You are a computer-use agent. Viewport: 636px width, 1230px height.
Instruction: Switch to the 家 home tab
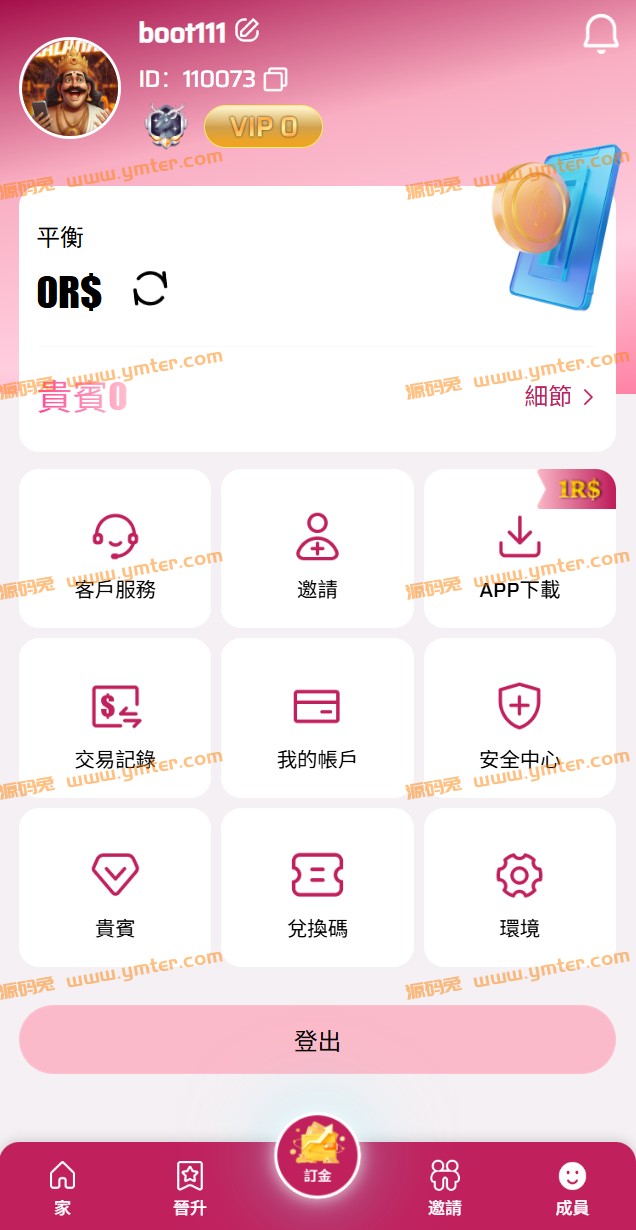(x=63, y=1186)
